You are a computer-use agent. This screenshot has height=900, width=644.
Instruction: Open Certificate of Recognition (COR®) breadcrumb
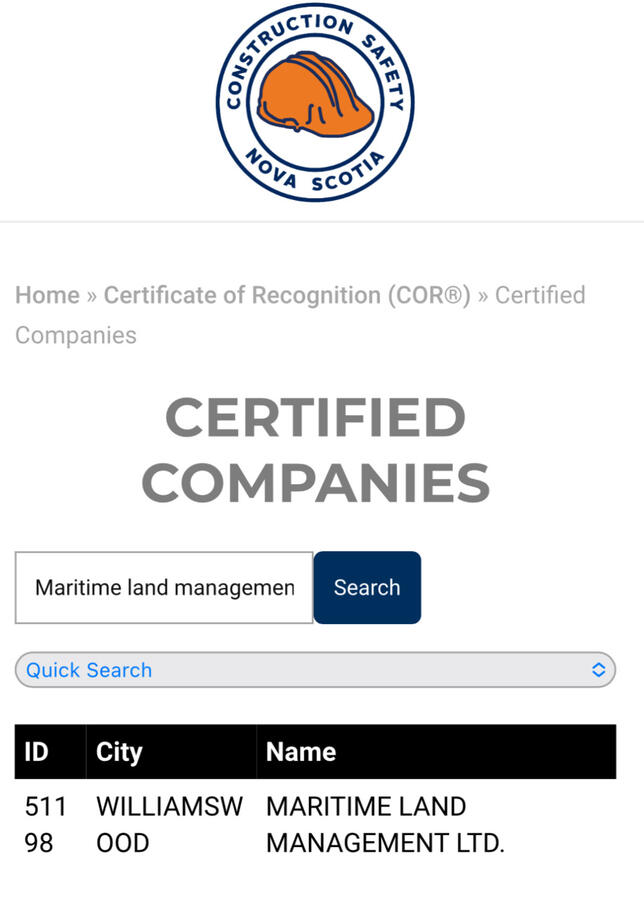[x=287, y=295]
